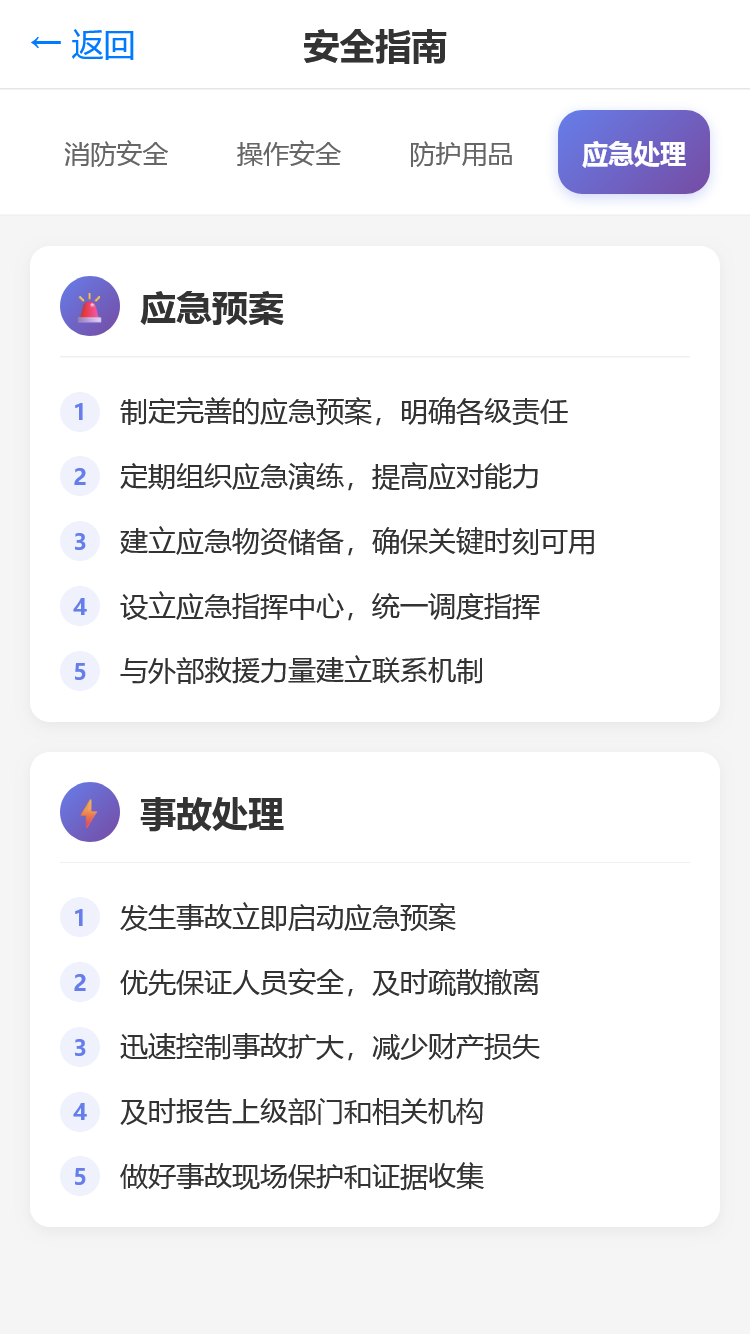Click the item 发生事故立即启动应急预案
752x1336 pixels.
pyautogui.click(x=287, y=918)
